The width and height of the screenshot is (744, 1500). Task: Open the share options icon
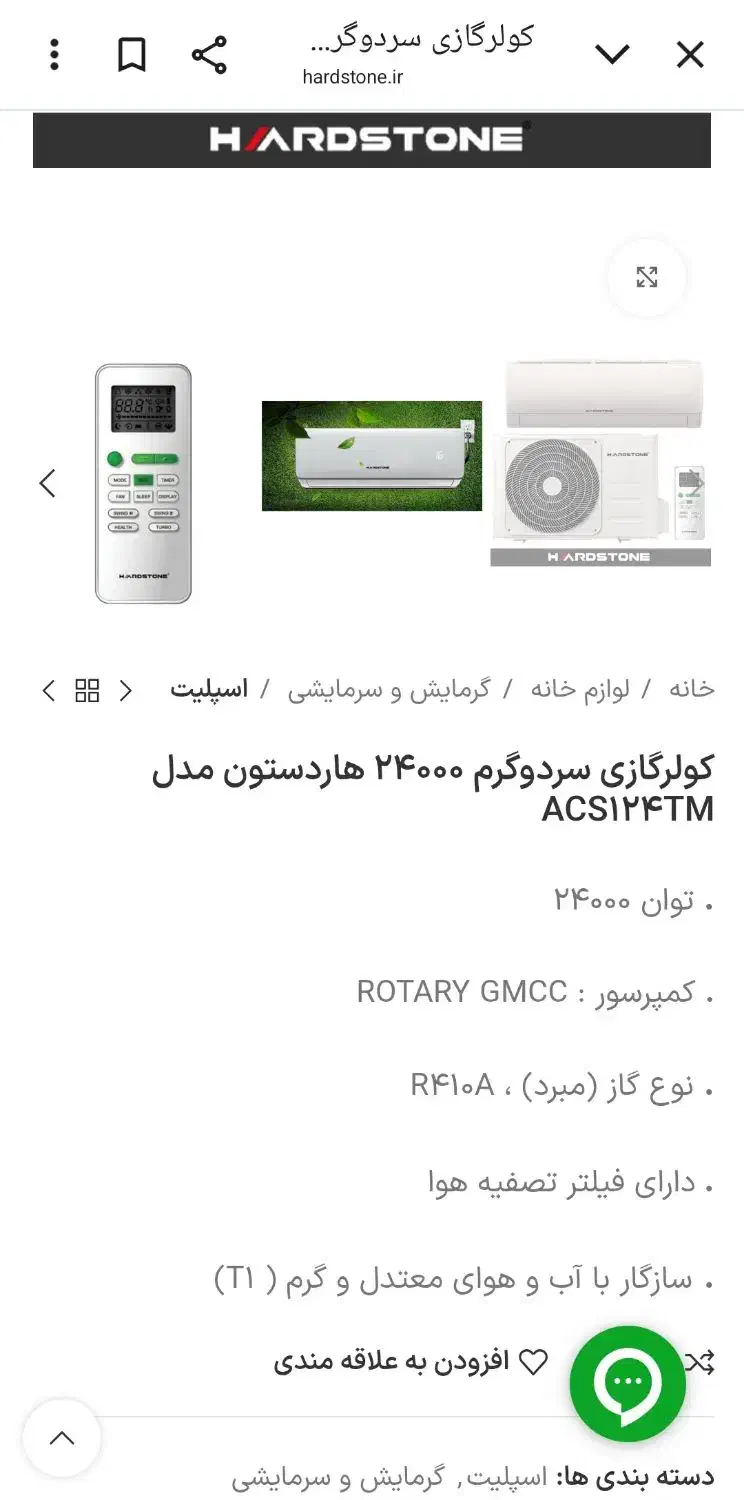pos(207,55)
